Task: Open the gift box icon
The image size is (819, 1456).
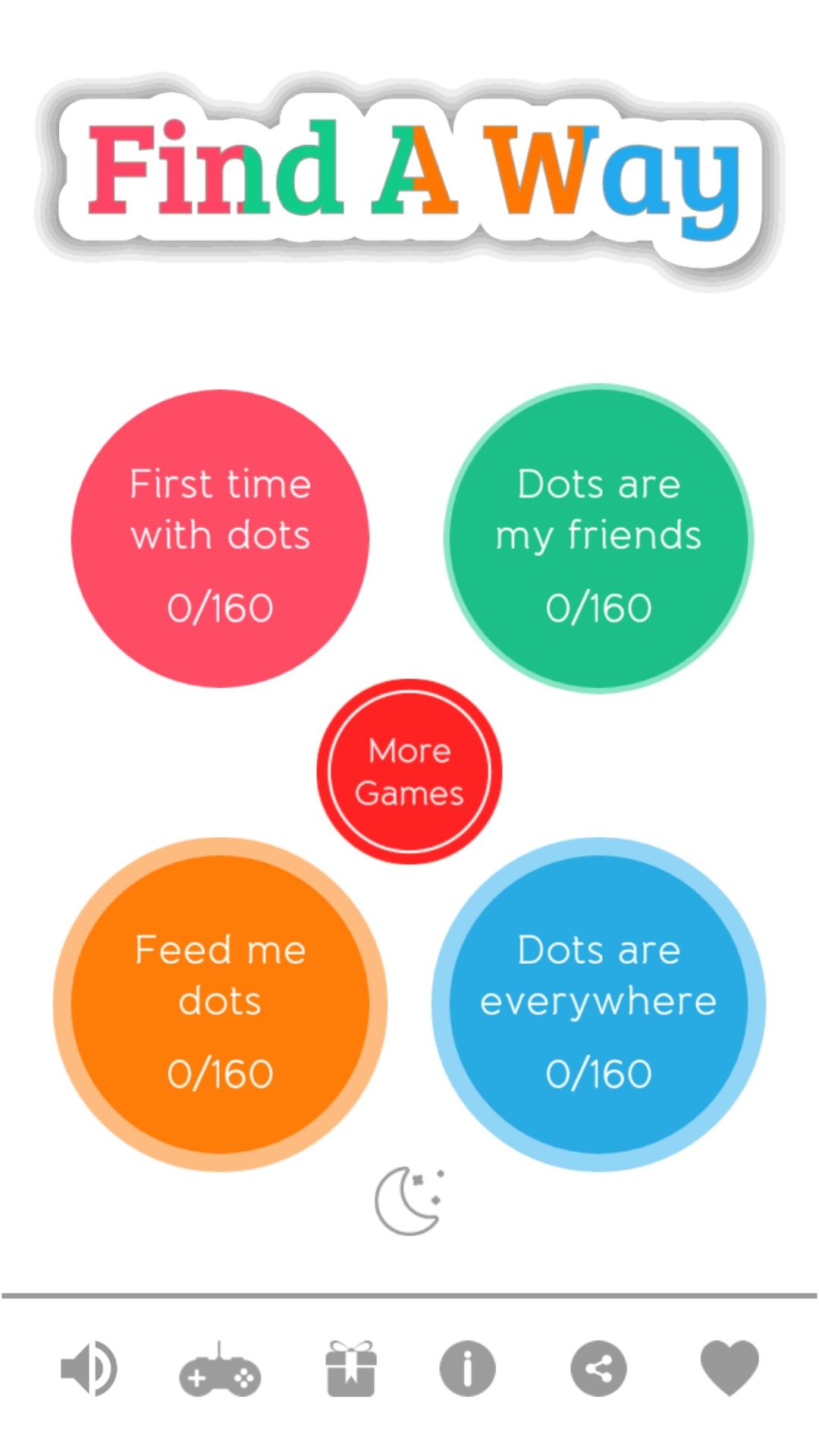Action: tap(351, 1369)
